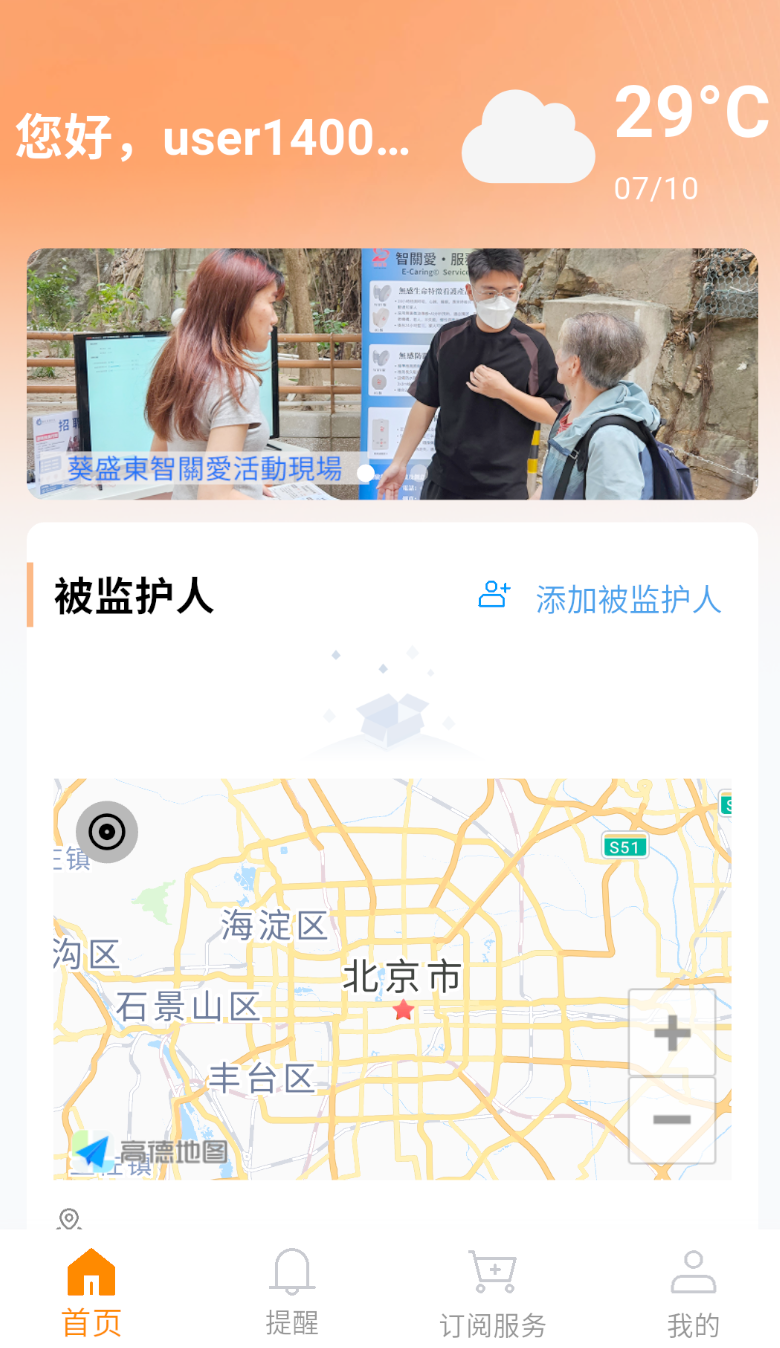
Task: Open the 我的 profile icon
Action: pyautogui.click(x=692, y=1272)
